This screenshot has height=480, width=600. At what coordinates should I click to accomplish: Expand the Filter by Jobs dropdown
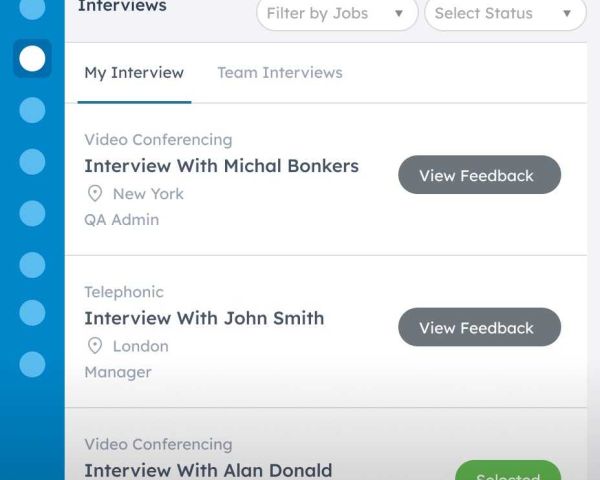click(x=336, y=14)
